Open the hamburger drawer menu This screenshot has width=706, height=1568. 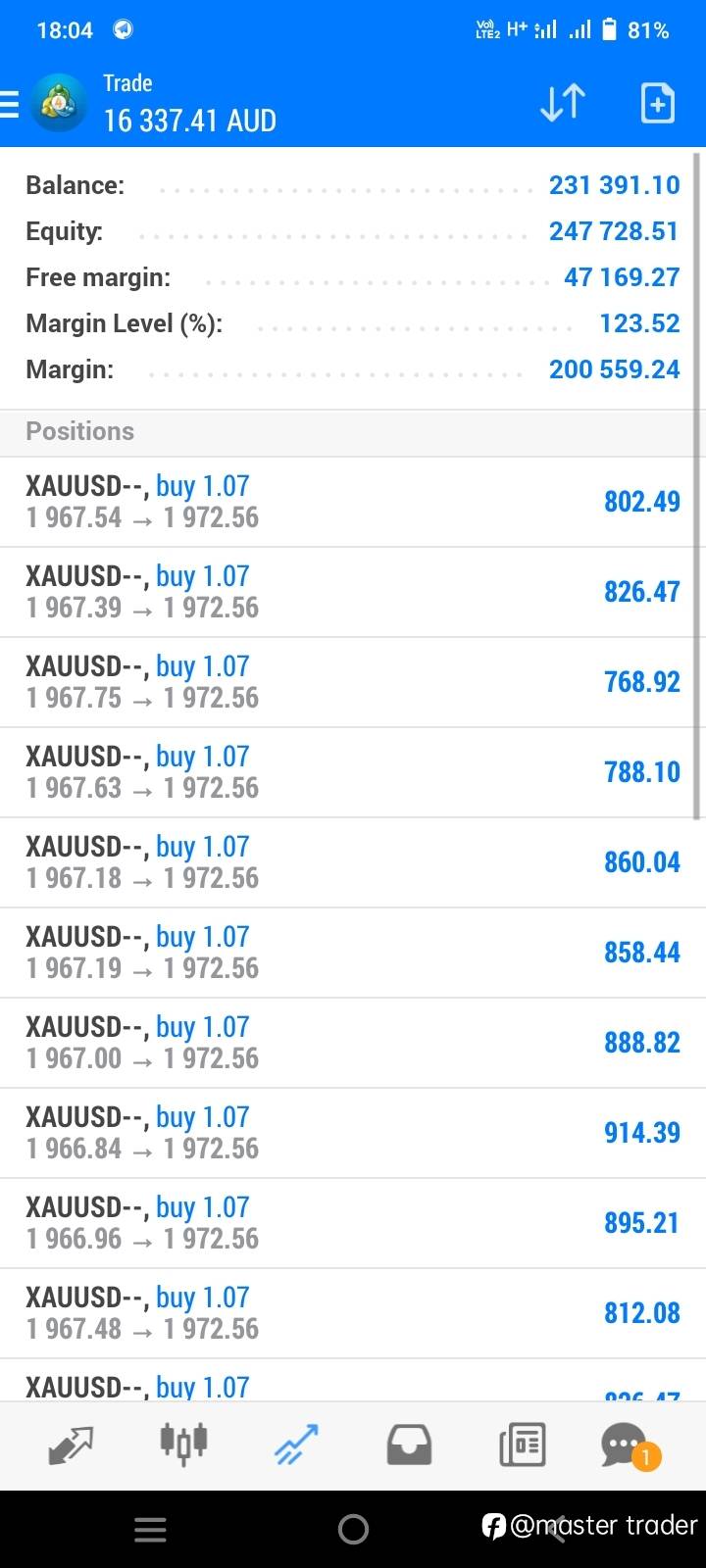(x=9, y=103)
